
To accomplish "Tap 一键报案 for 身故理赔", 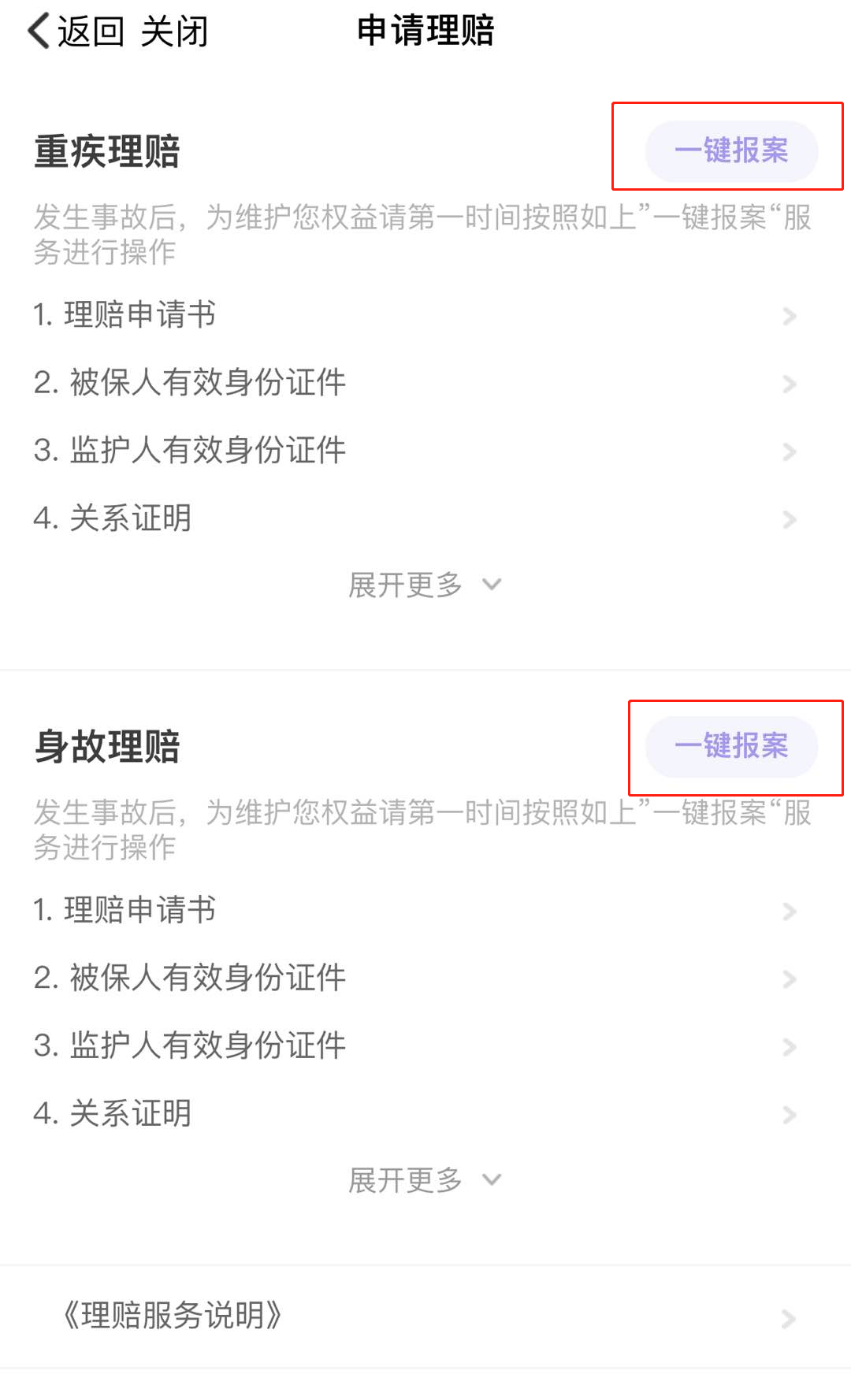I will (731, 746).
